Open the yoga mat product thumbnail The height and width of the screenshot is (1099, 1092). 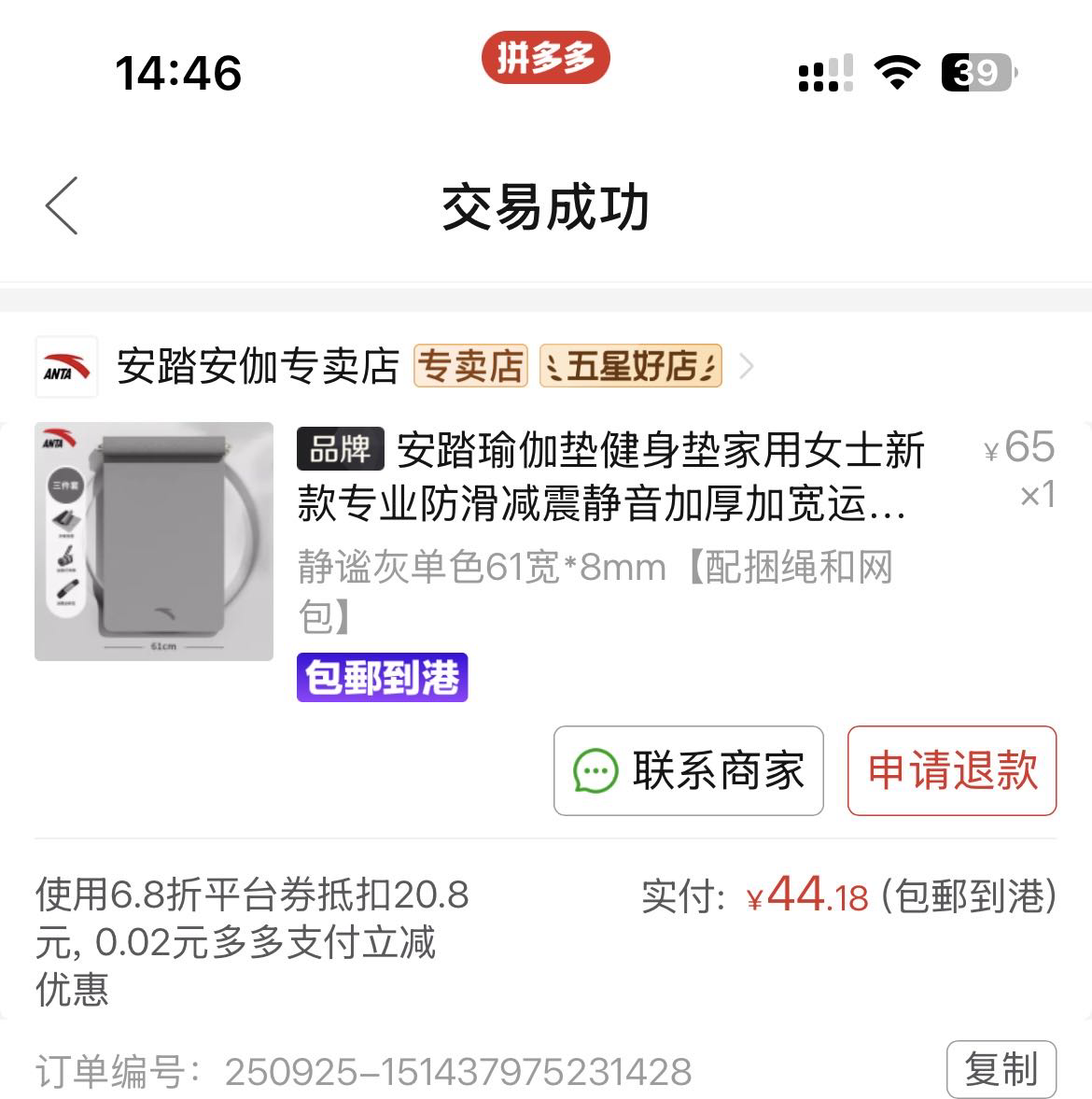pyautogui.click(x=152, y=542)
